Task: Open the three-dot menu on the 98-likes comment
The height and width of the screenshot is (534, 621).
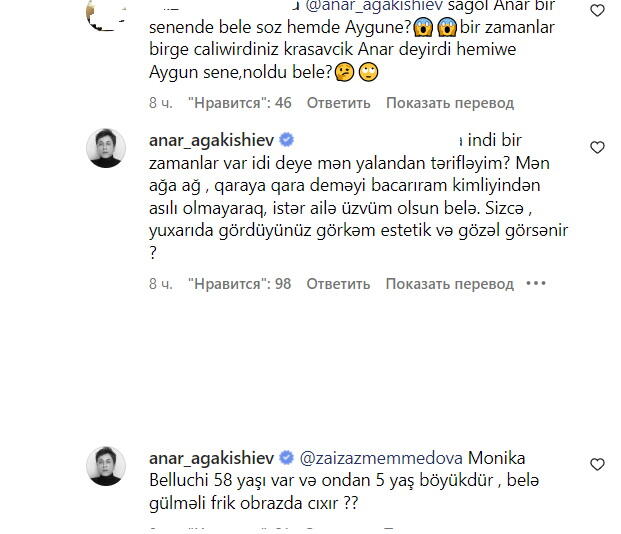Action: click(x=536, y=284)
